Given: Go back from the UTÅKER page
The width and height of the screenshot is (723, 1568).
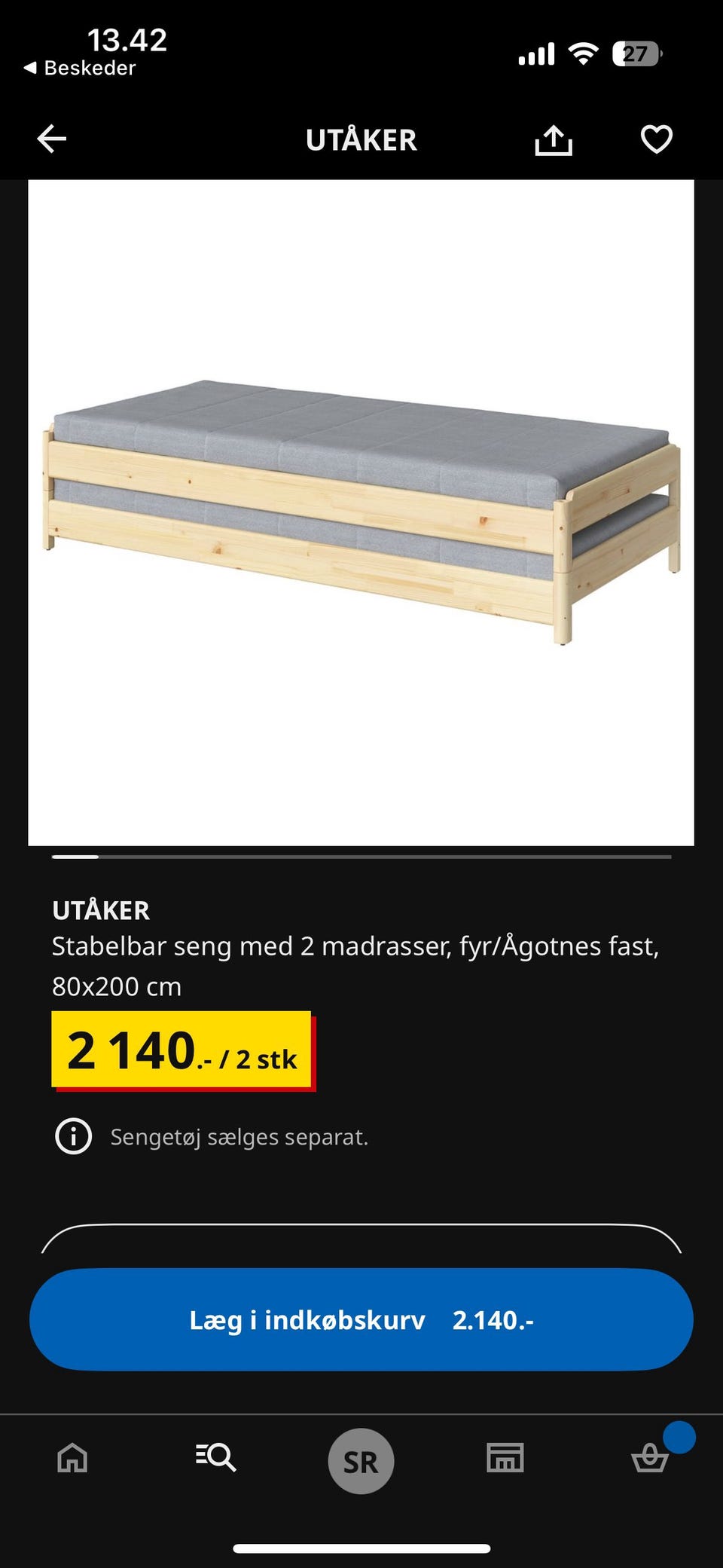Looking at the screenshot, I should tap(52, 139).
